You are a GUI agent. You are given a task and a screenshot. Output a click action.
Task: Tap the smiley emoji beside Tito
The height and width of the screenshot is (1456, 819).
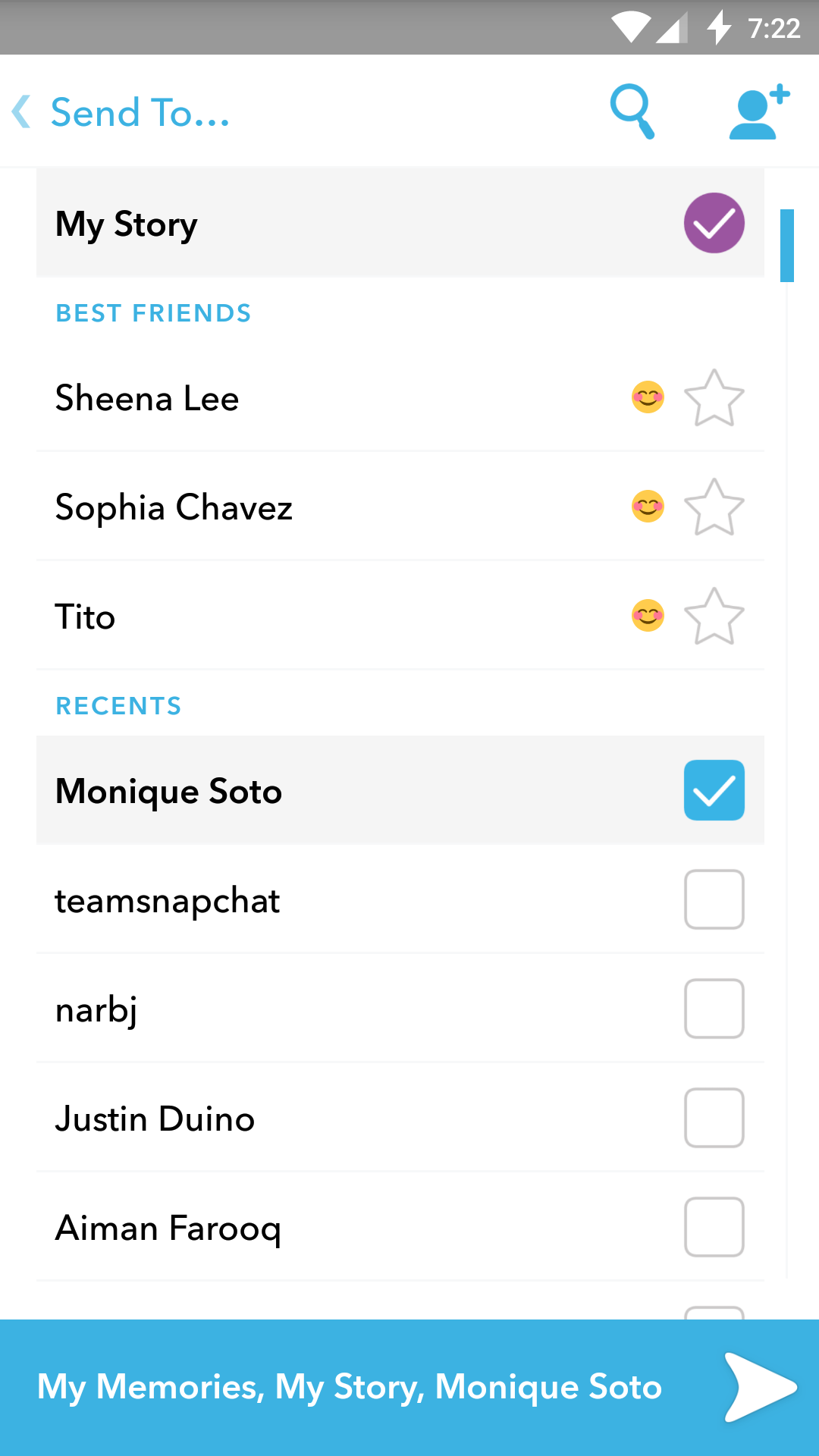647,616
